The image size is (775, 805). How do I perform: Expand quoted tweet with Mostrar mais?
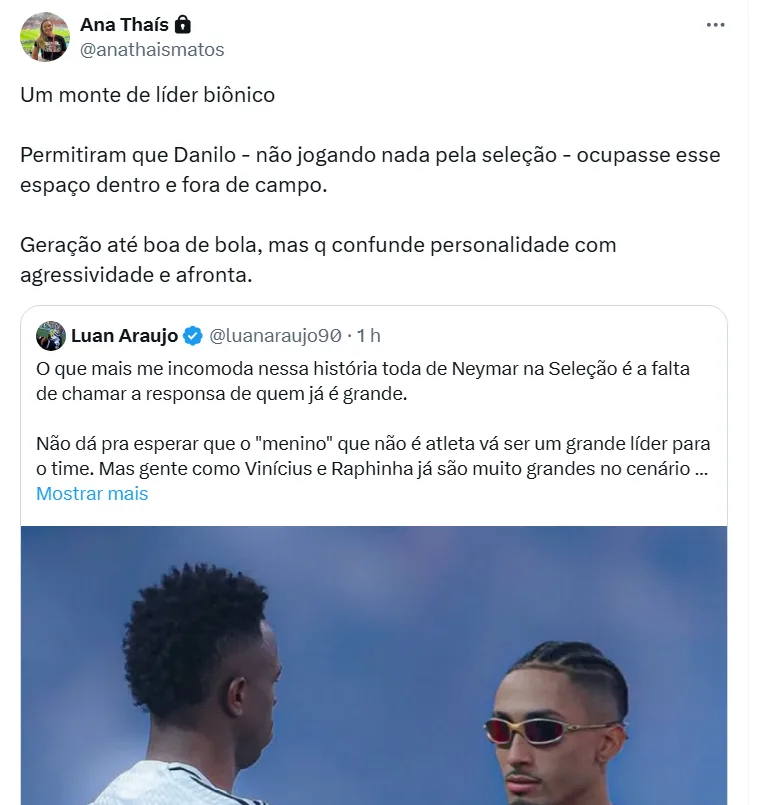coord(92,494)
